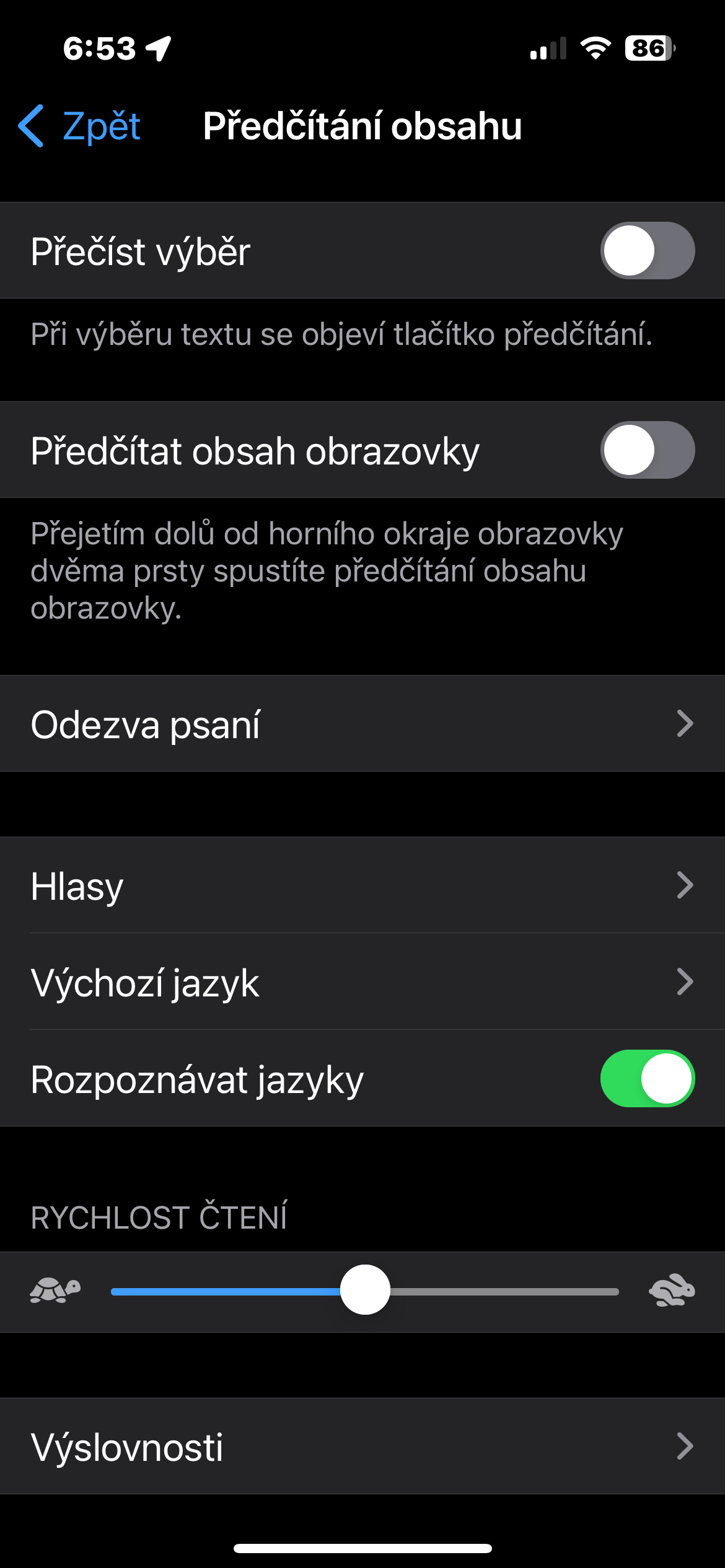Open the Hlasy row

362,886
